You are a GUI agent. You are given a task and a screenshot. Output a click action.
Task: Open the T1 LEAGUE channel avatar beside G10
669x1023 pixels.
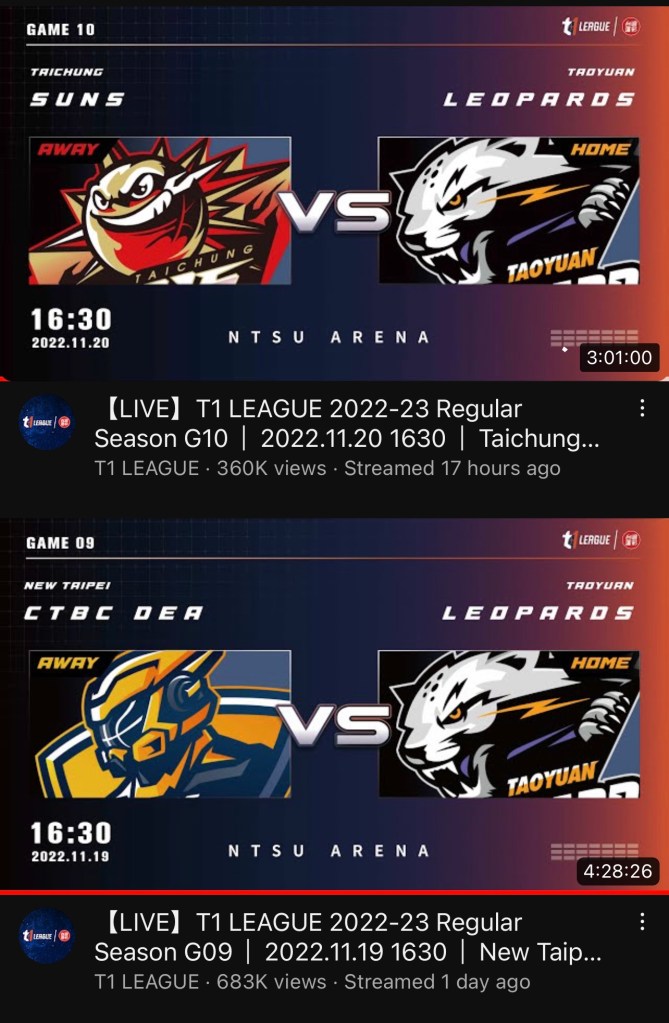pos(47,422)
